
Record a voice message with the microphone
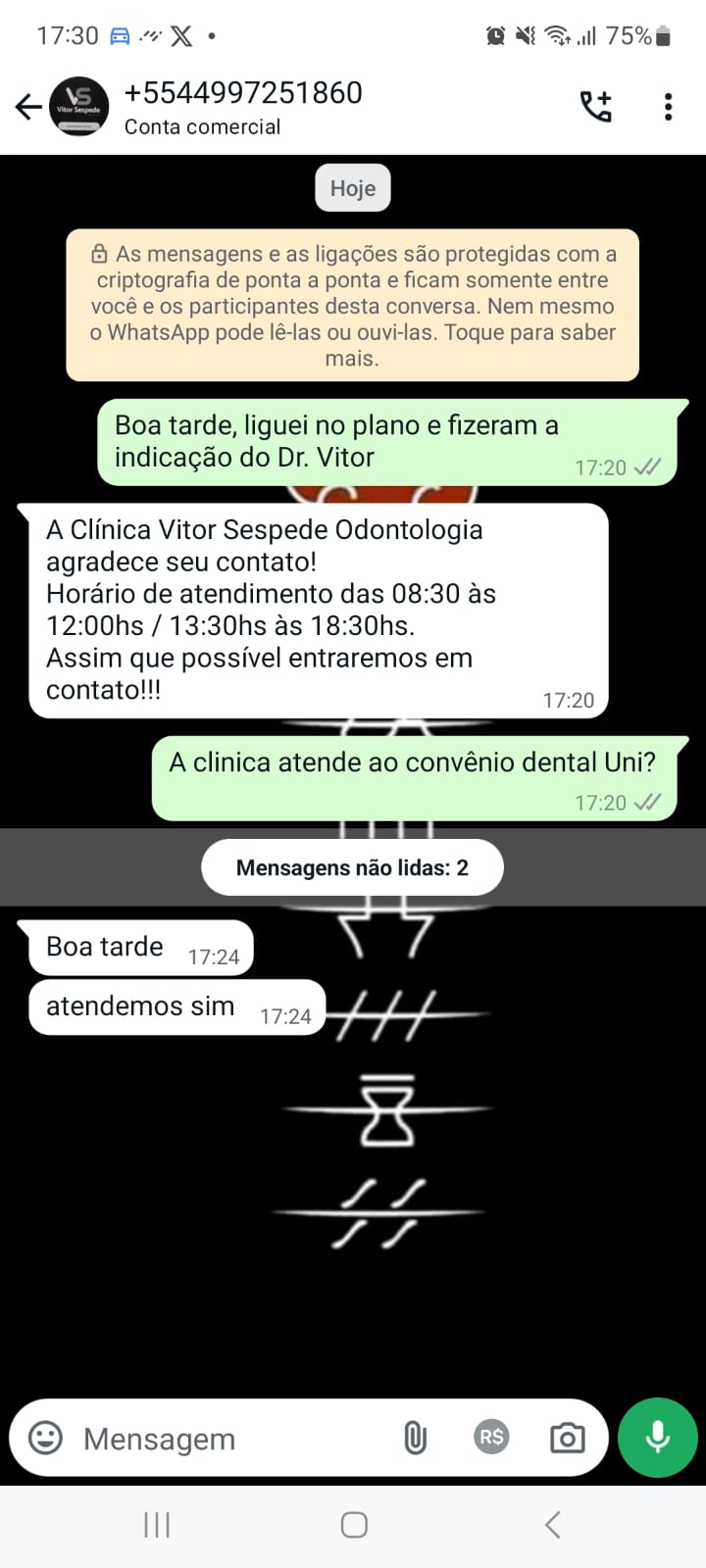657,1438
